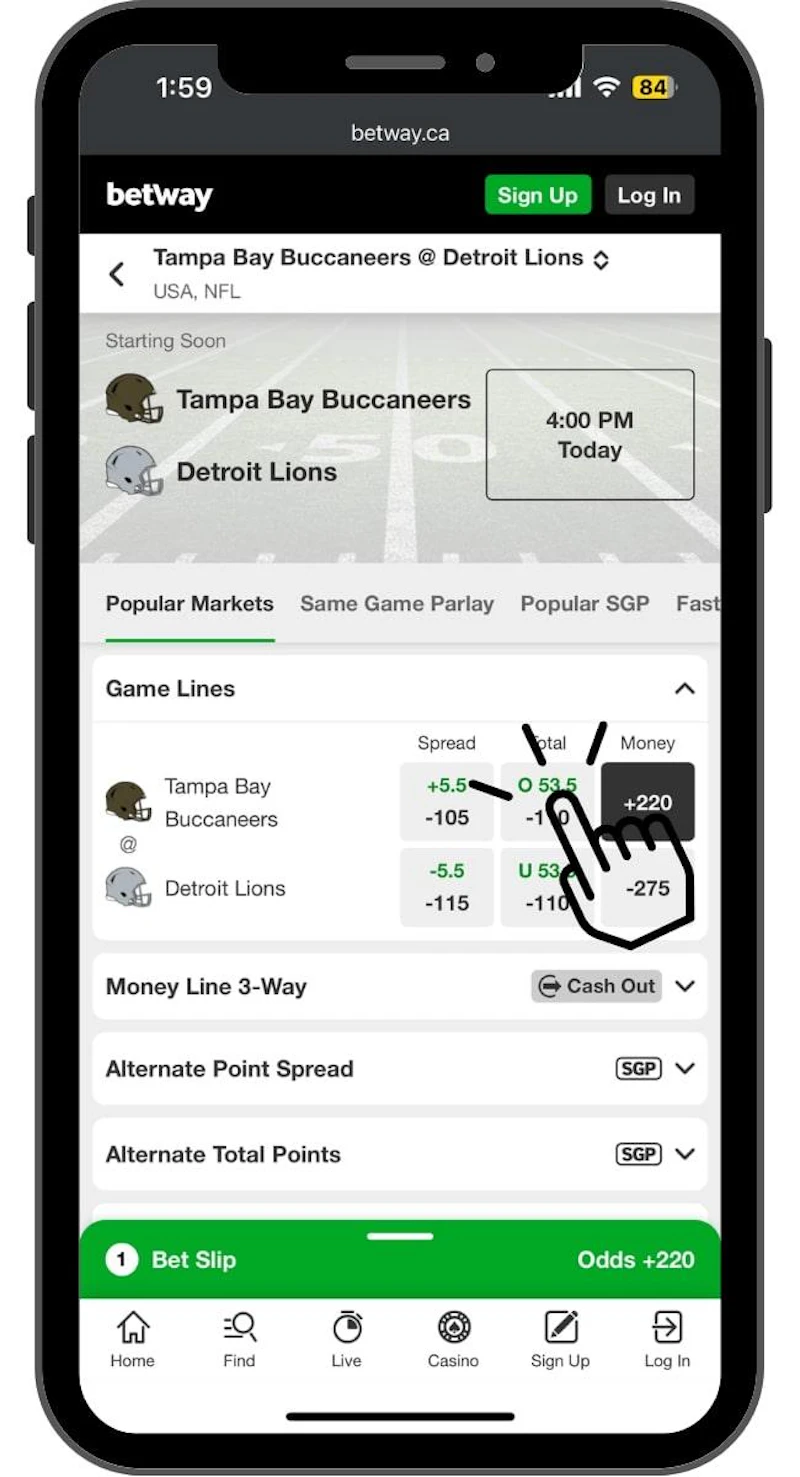Collapse the Game Lines section
800x1477 pixels.
[684, 689]
